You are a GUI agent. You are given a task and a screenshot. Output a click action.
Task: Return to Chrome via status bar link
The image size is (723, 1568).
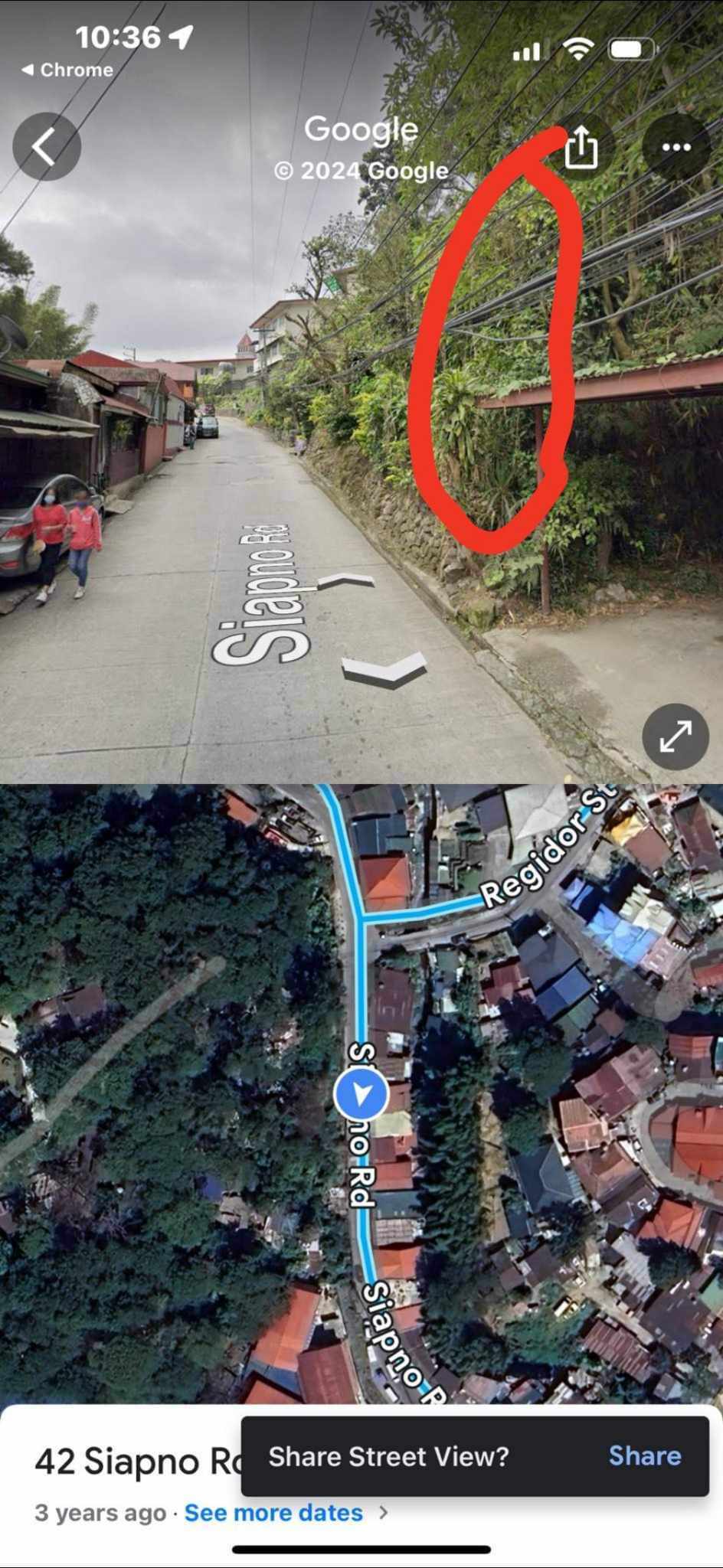tap(67, 70)
